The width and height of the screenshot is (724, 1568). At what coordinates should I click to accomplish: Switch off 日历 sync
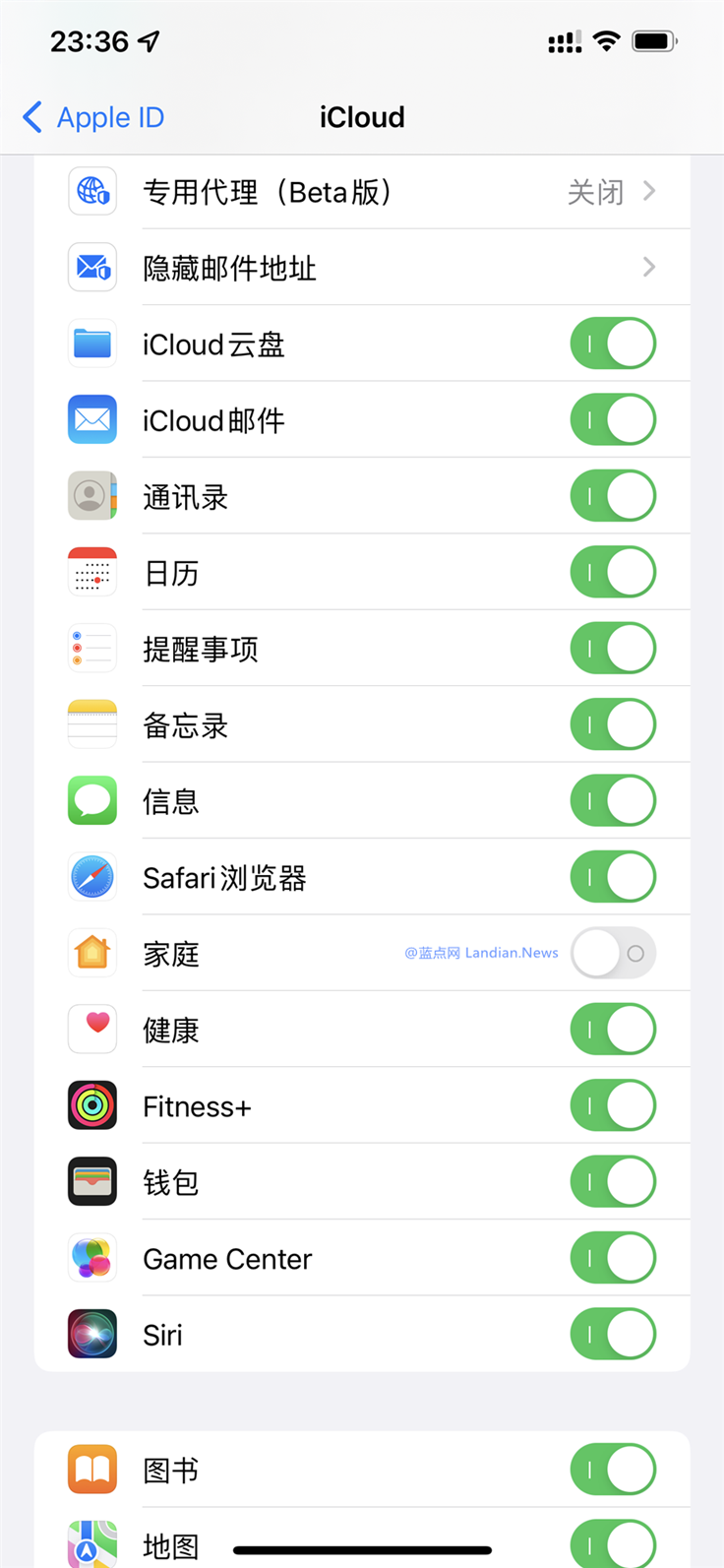click(x=612, y=573)
